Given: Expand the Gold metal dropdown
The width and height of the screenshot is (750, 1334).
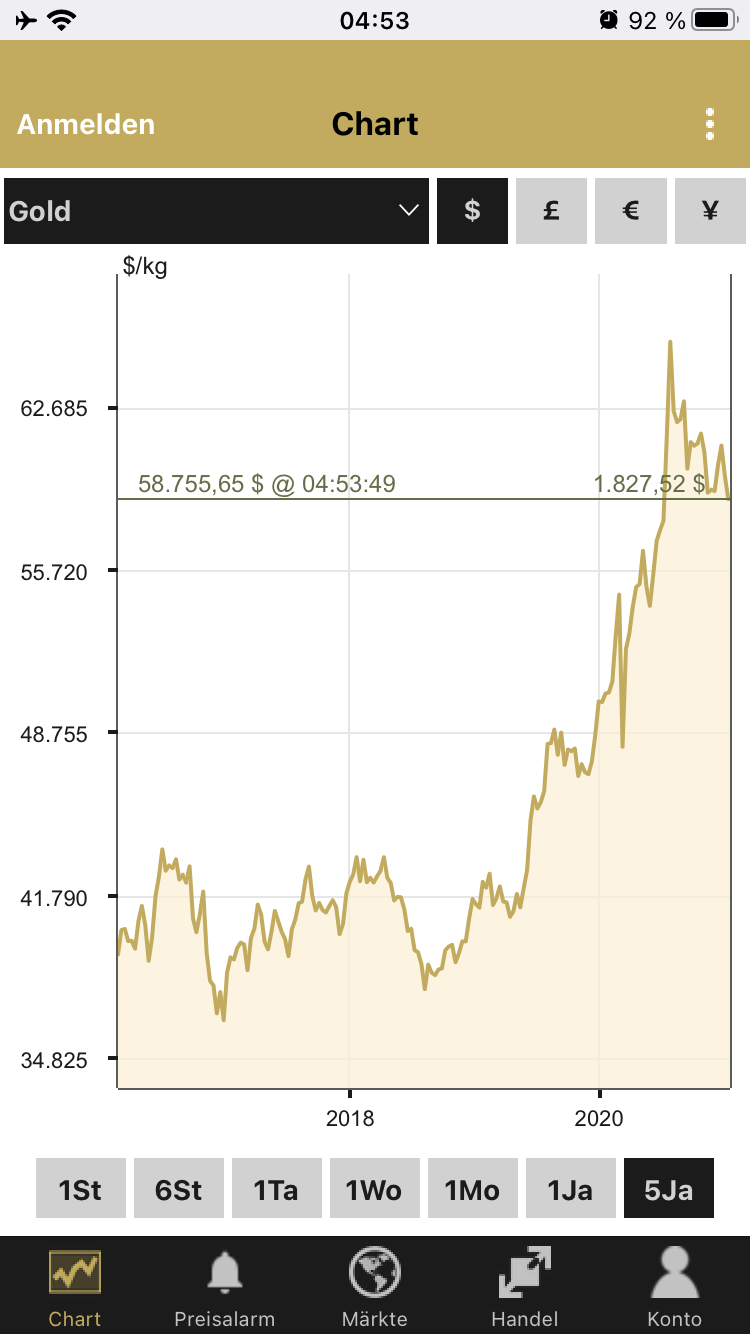Looking at the screenshot, I should click(216, 211).
